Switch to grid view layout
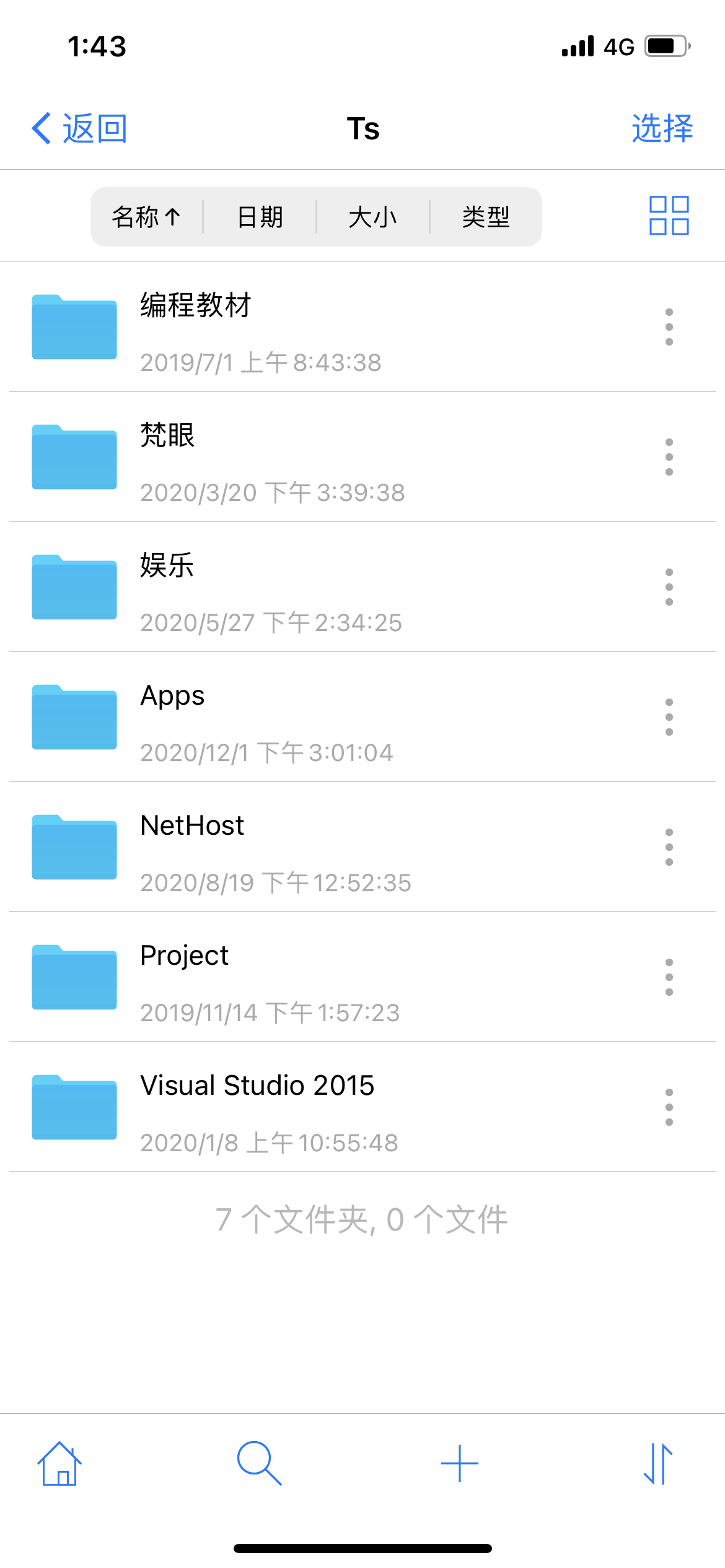 pos(668,216)
